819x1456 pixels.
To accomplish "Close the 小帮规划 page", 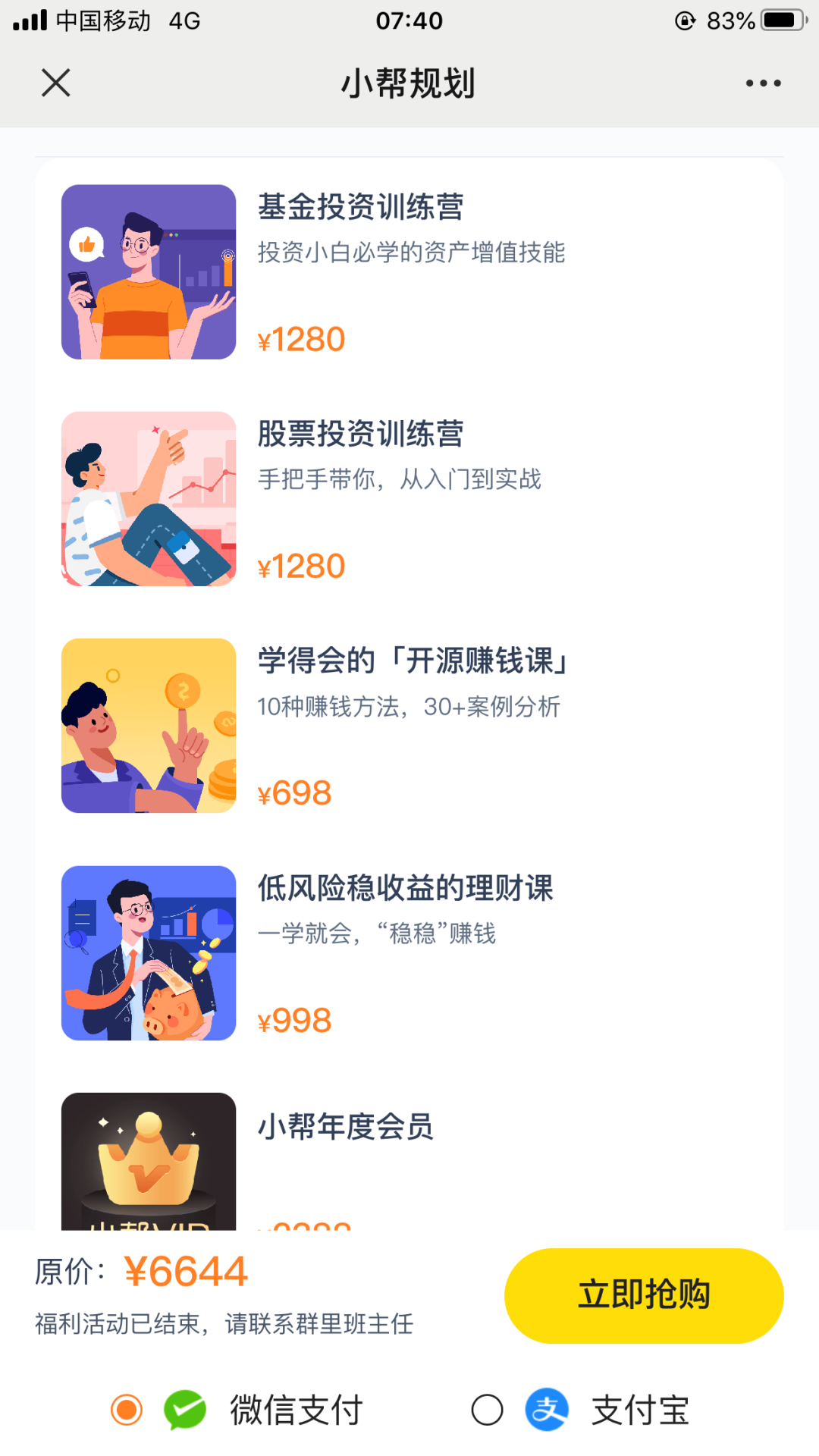I will click(55, 83).
